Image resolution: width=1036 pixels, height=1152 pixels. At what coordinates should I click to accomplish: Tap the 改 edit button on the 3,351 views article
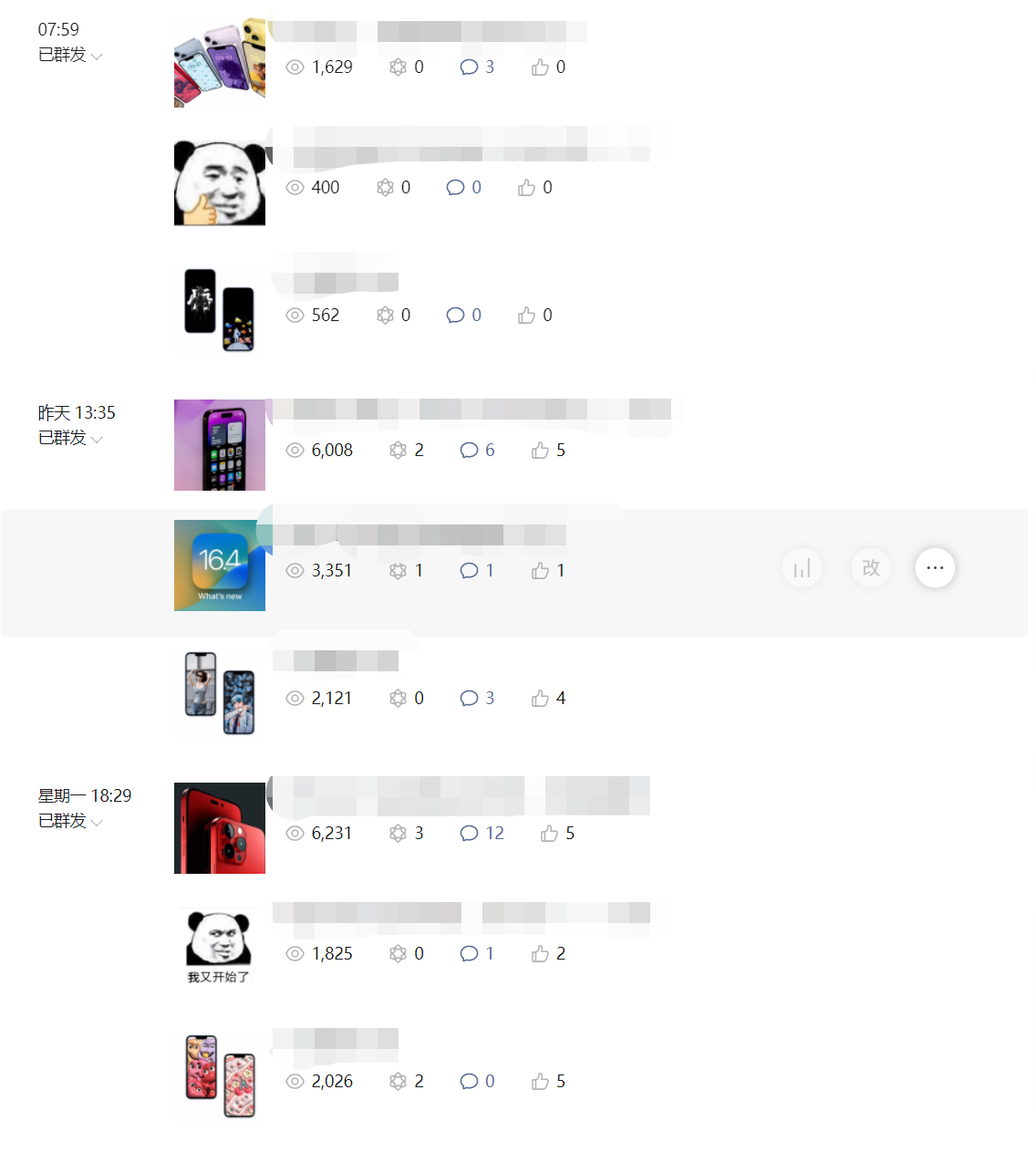tap(871, 567)
